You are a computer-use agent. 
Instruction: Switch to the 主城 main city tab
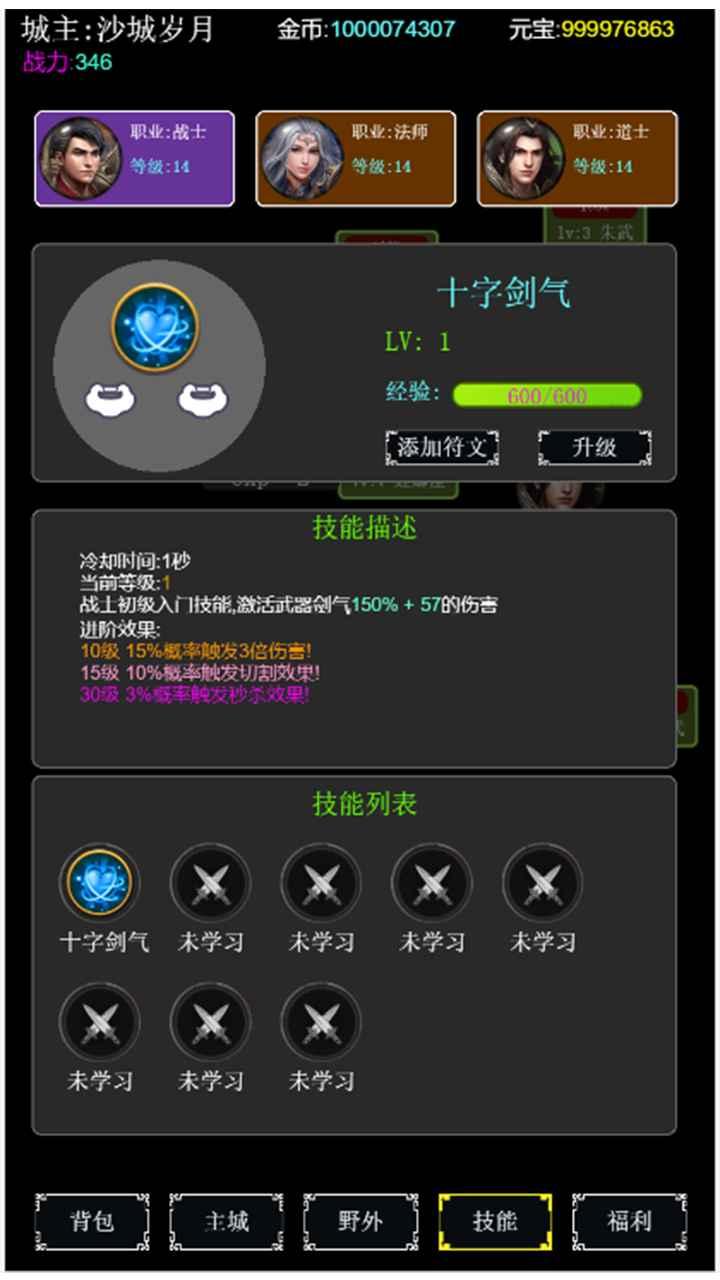(226, 1221)
